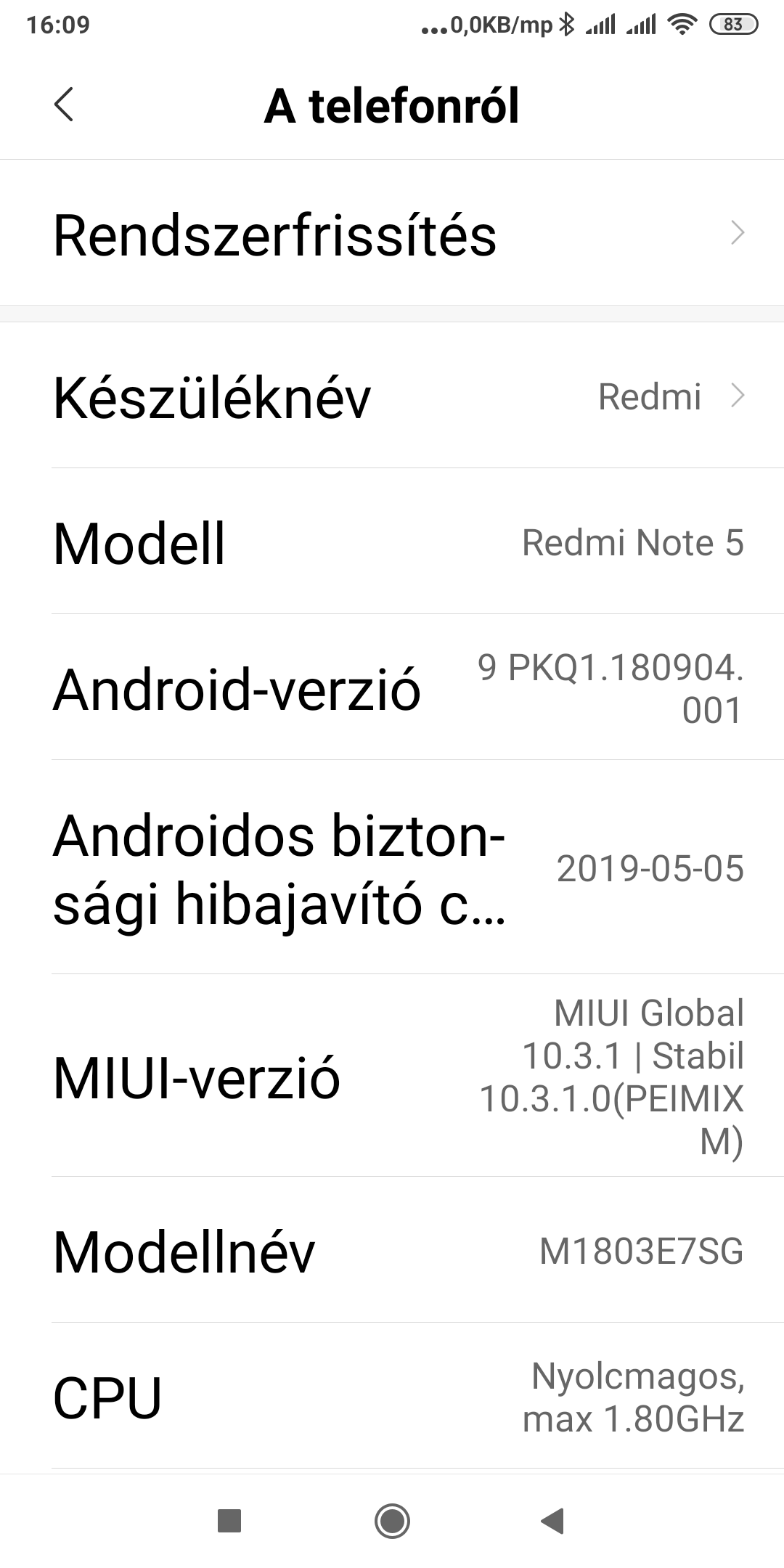Tap the MIUI-verzió row
Viewport: 784px width, 1568px height.
coord(392,1077)
